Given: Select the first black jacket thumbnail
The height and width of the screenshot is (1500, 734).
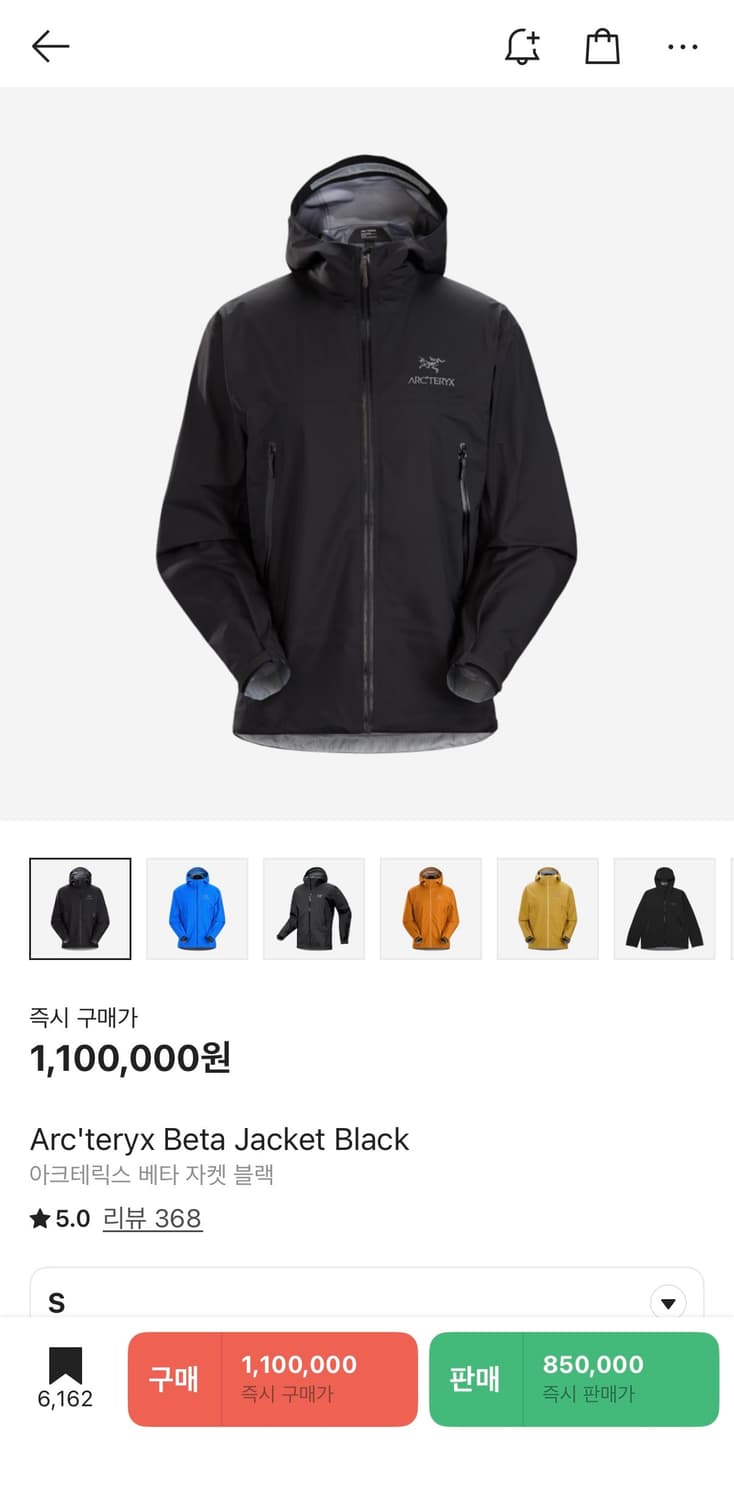Looking at the screenshot, I should coord(80,908).
